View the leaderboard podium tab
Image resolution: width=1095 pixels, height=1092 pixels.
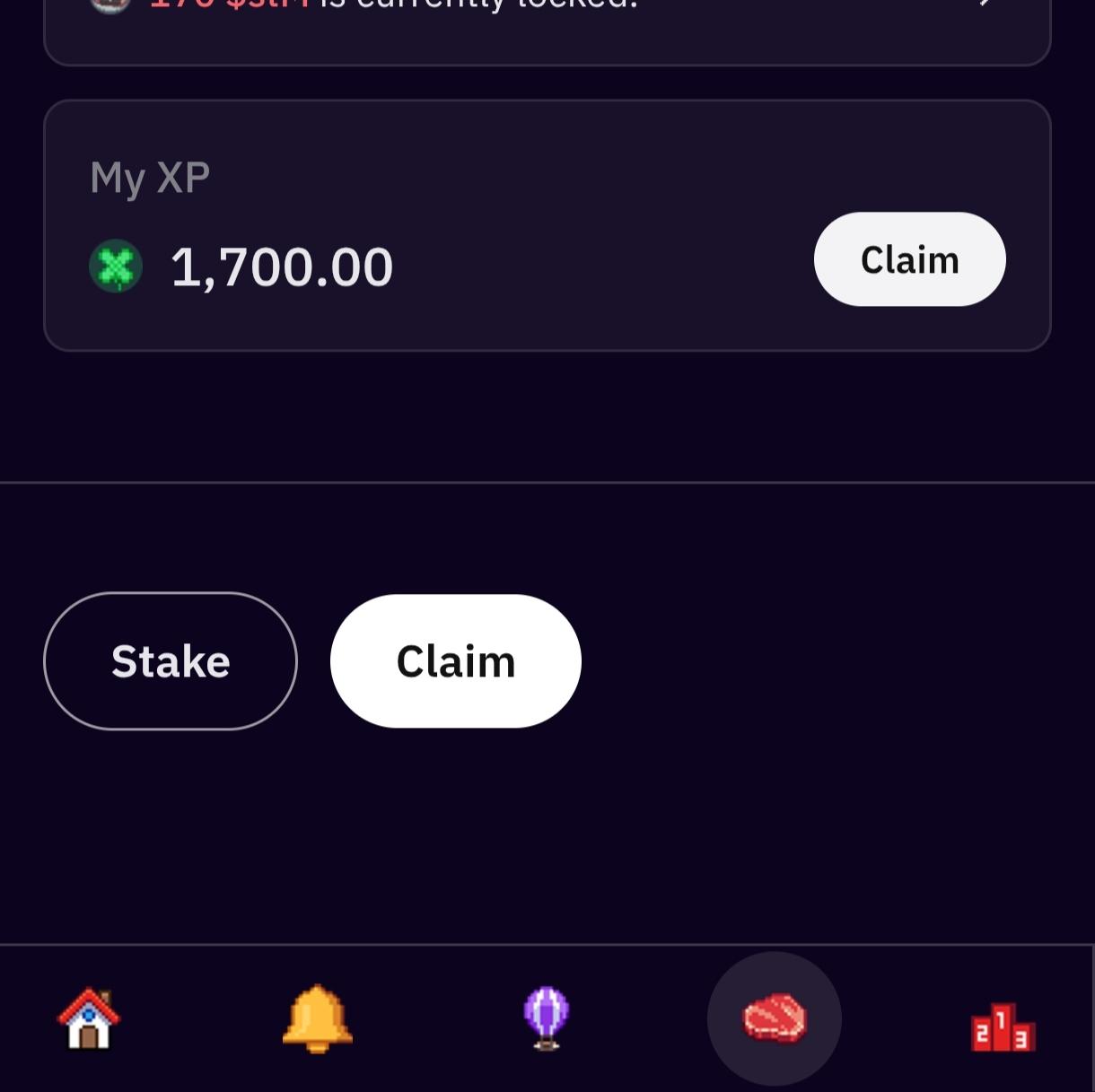(x=1003, y=1026)
